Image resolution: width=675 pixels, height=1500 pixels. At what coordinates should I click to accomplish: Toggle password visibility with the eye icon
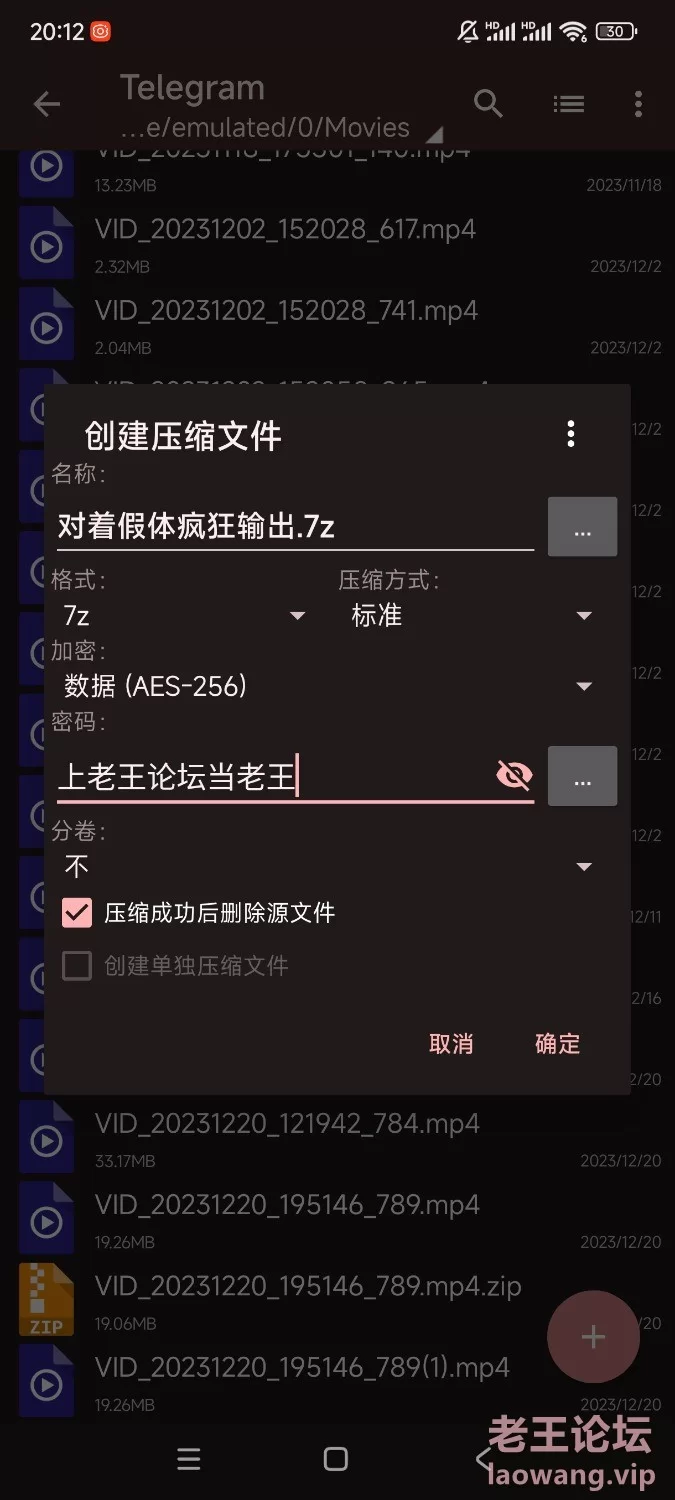click(514, 775)
